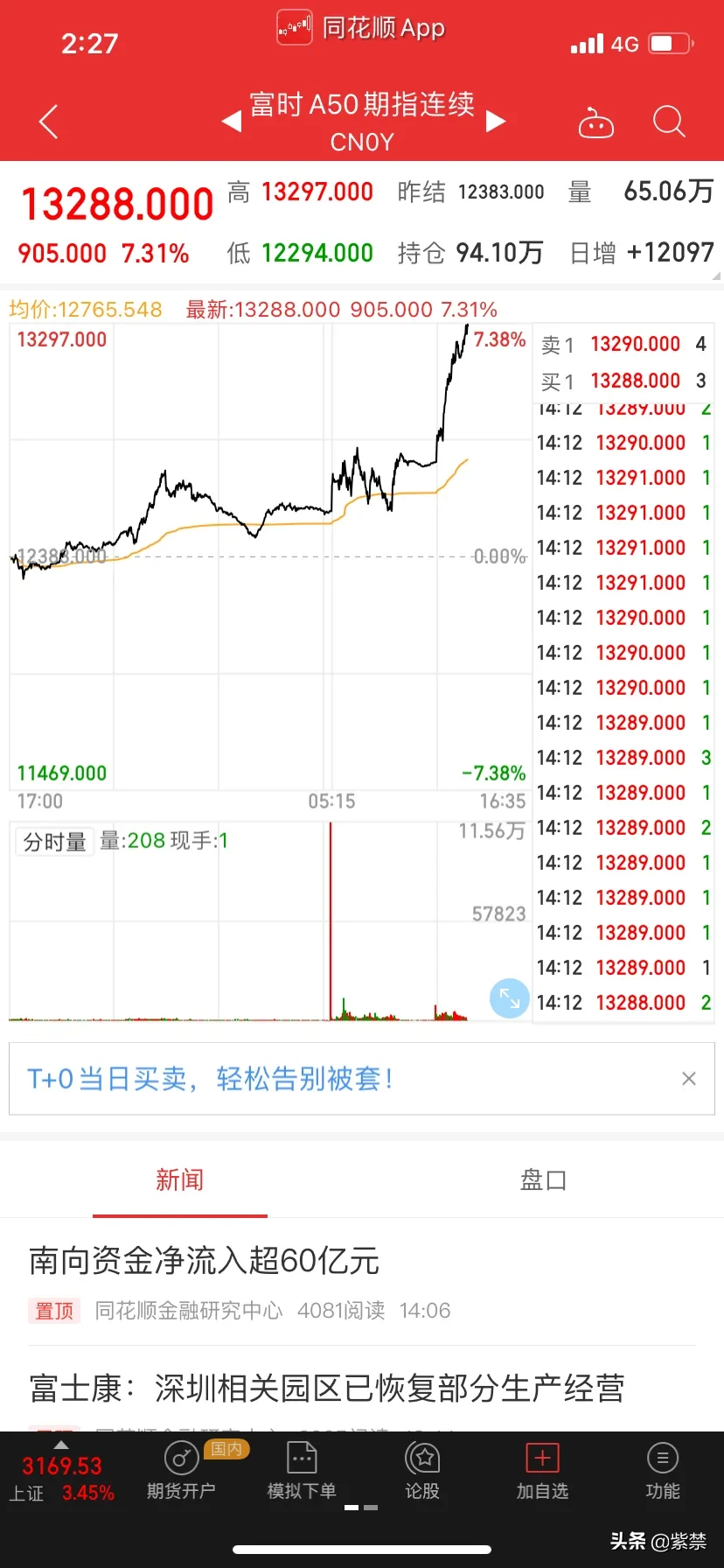Add this contract via 加自选
The height and width of the screenshot is (1568, 724).
pyautogui.click(x=542, y=1472)
